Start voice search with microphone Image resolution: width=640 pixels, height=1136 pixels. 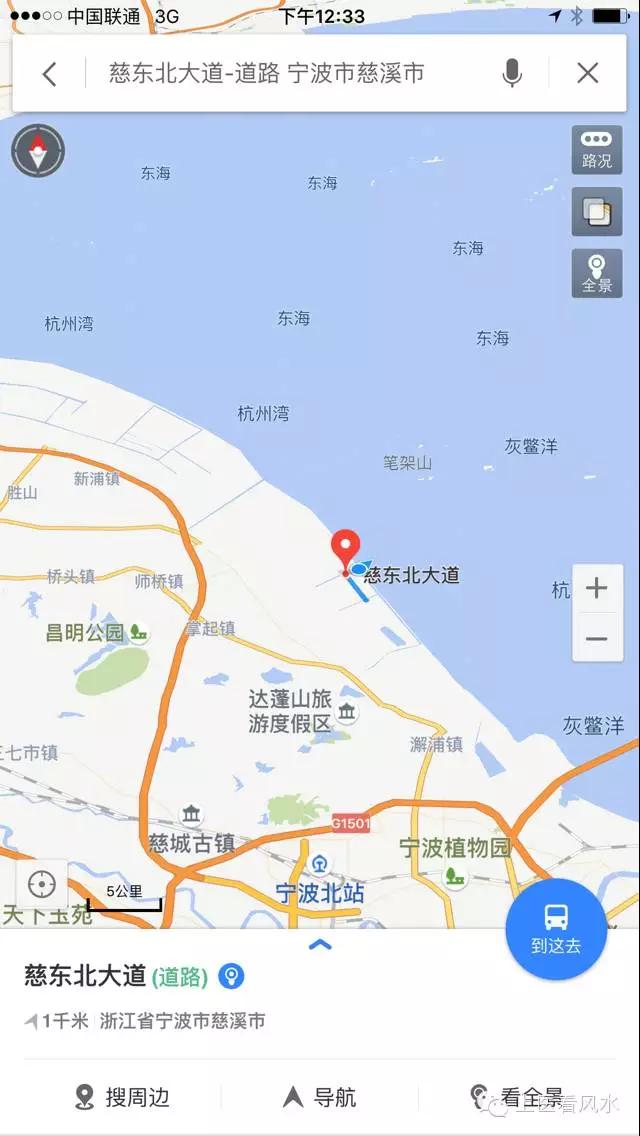512,73
